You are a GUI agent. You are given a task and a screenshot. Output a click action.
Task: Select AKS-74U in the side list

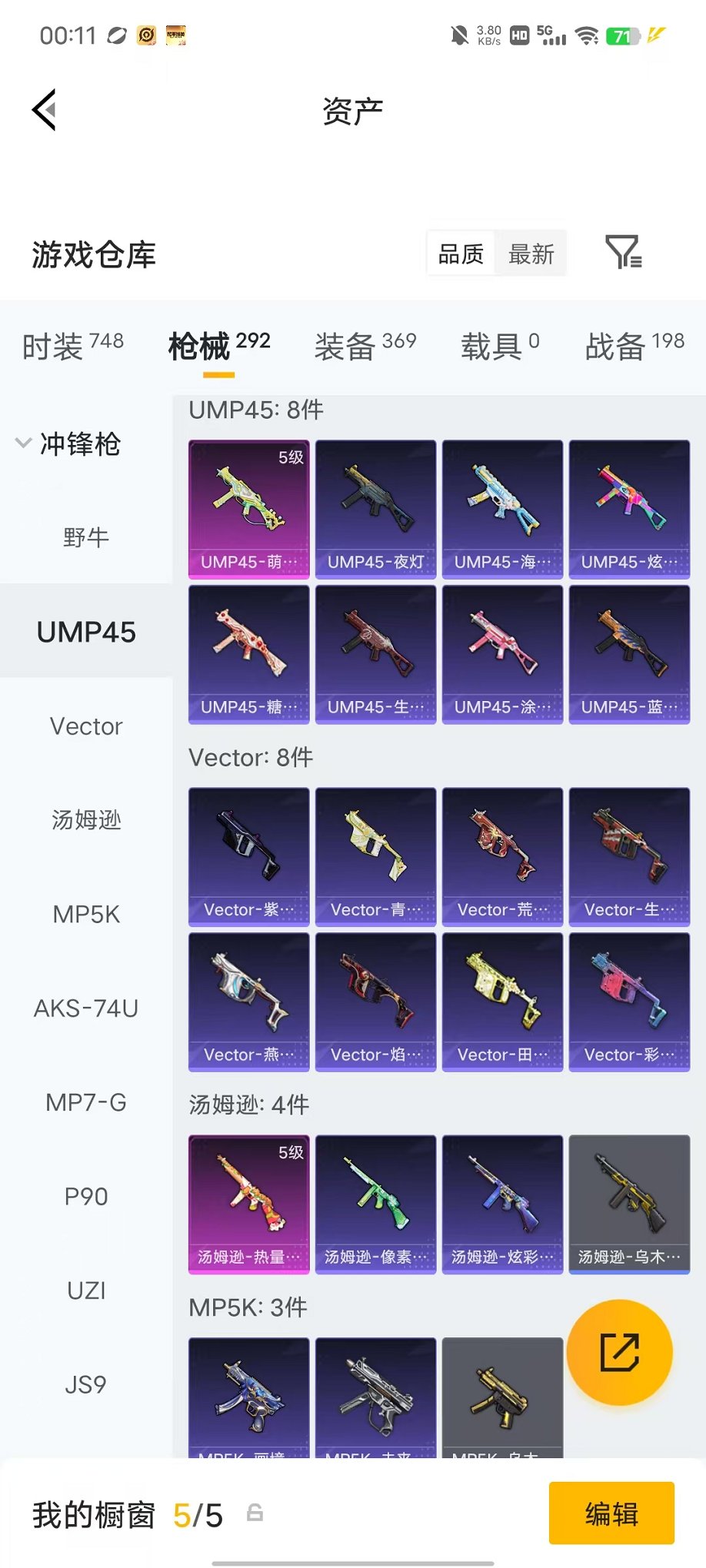click(x=86, y=1008)
